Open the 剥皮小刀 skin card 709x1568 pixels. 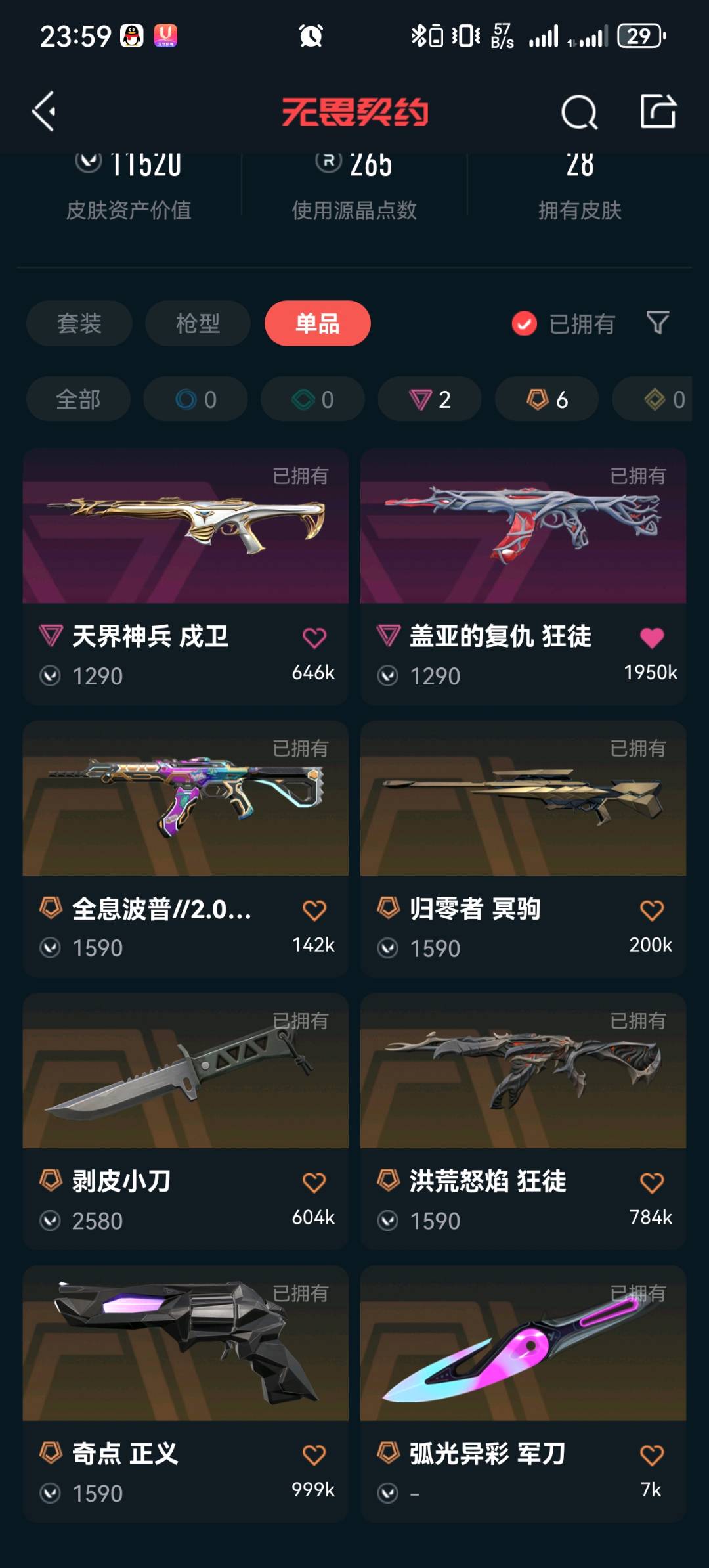(x=186, y=1121)
